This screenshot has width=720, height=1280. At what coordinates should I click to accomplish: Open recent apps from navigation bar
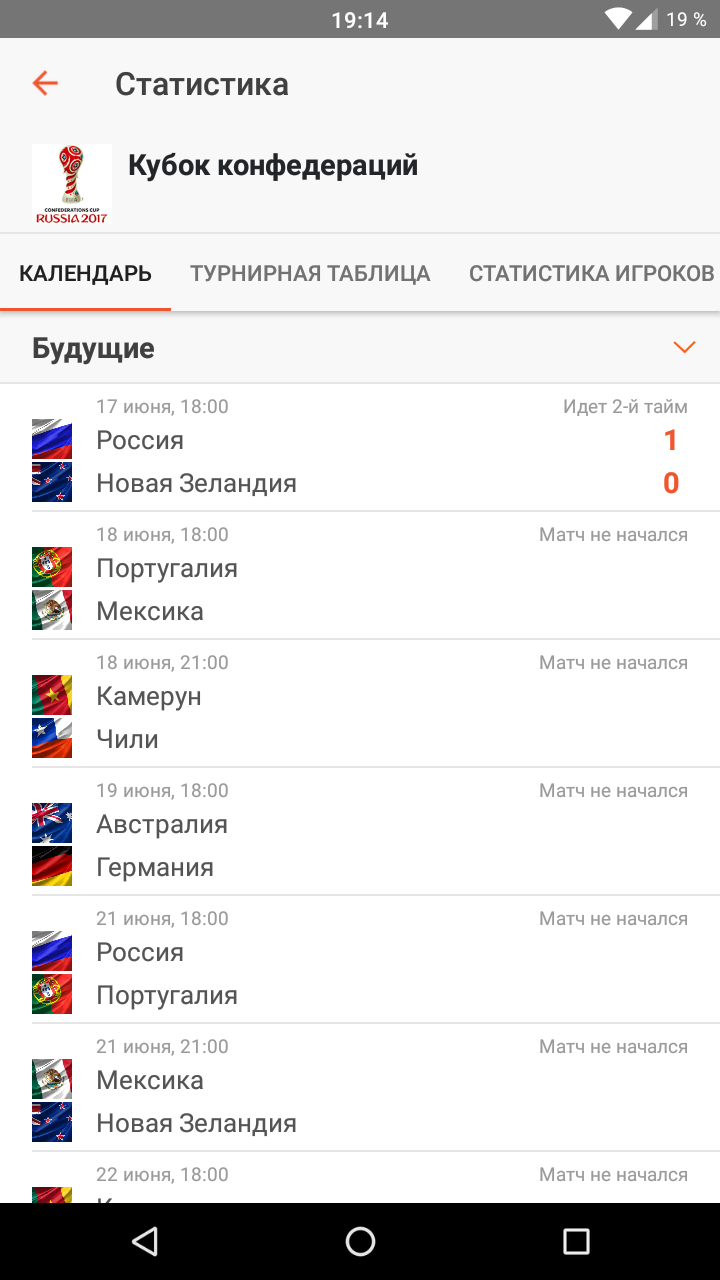tap(576, 1241)
